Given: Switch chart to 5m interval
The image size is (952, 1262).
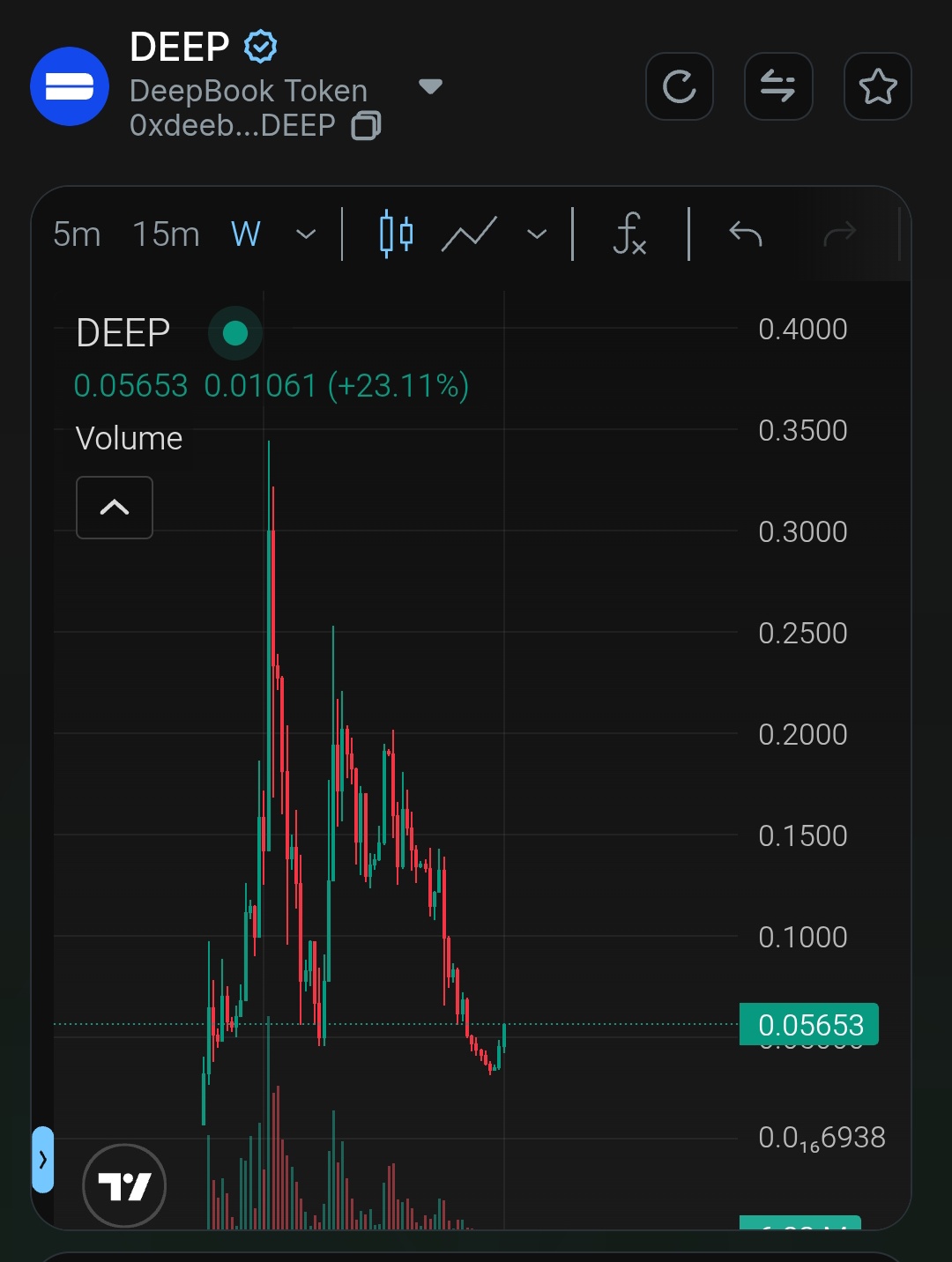Looking at the screenshot, I should point(77,234).
